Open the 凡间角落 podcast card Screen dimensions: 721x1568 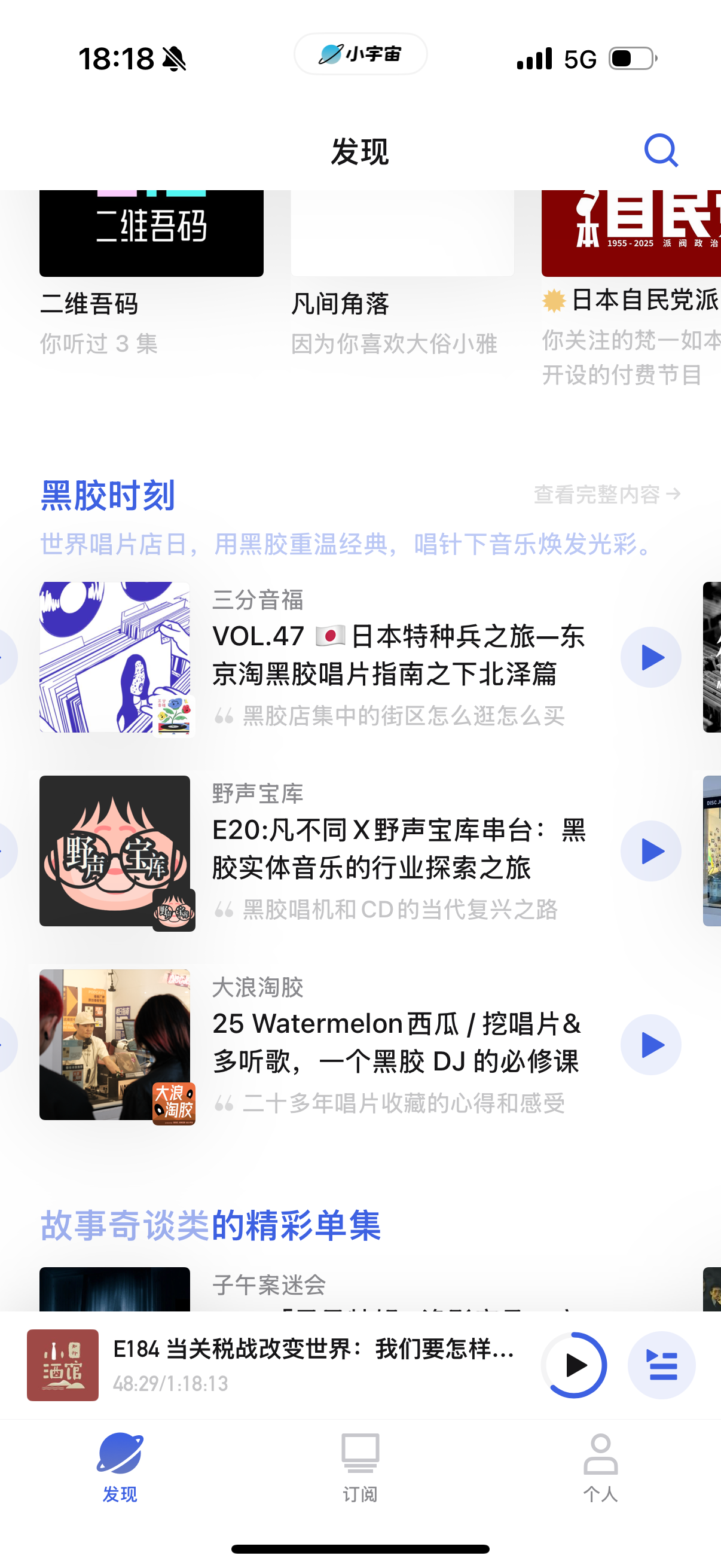402,273
